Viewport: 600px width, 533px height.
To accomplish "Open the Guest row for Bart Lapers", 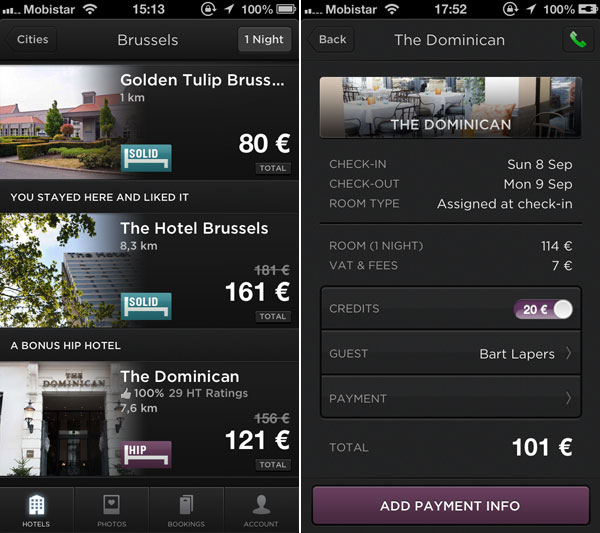I will [450, 353].
